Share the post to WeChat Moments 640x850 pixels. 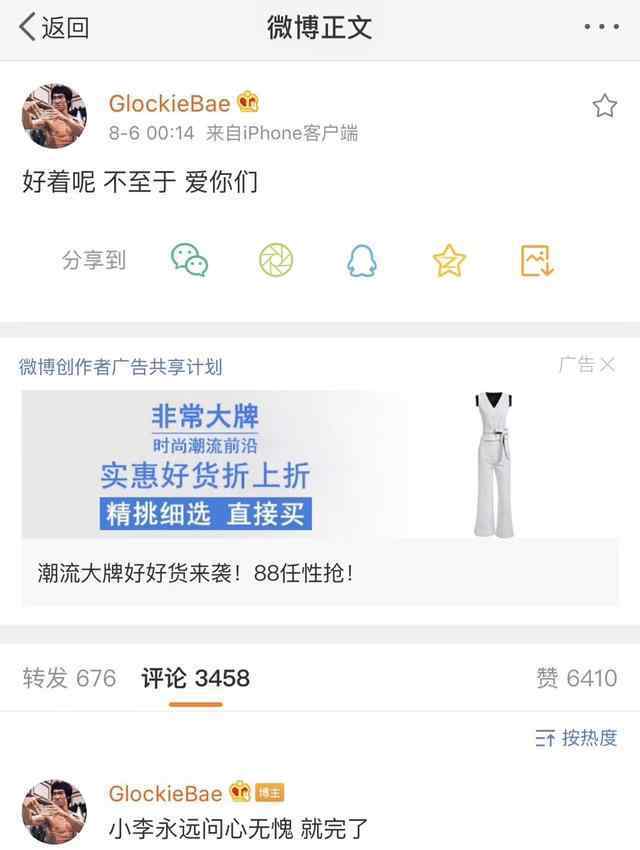275,260
